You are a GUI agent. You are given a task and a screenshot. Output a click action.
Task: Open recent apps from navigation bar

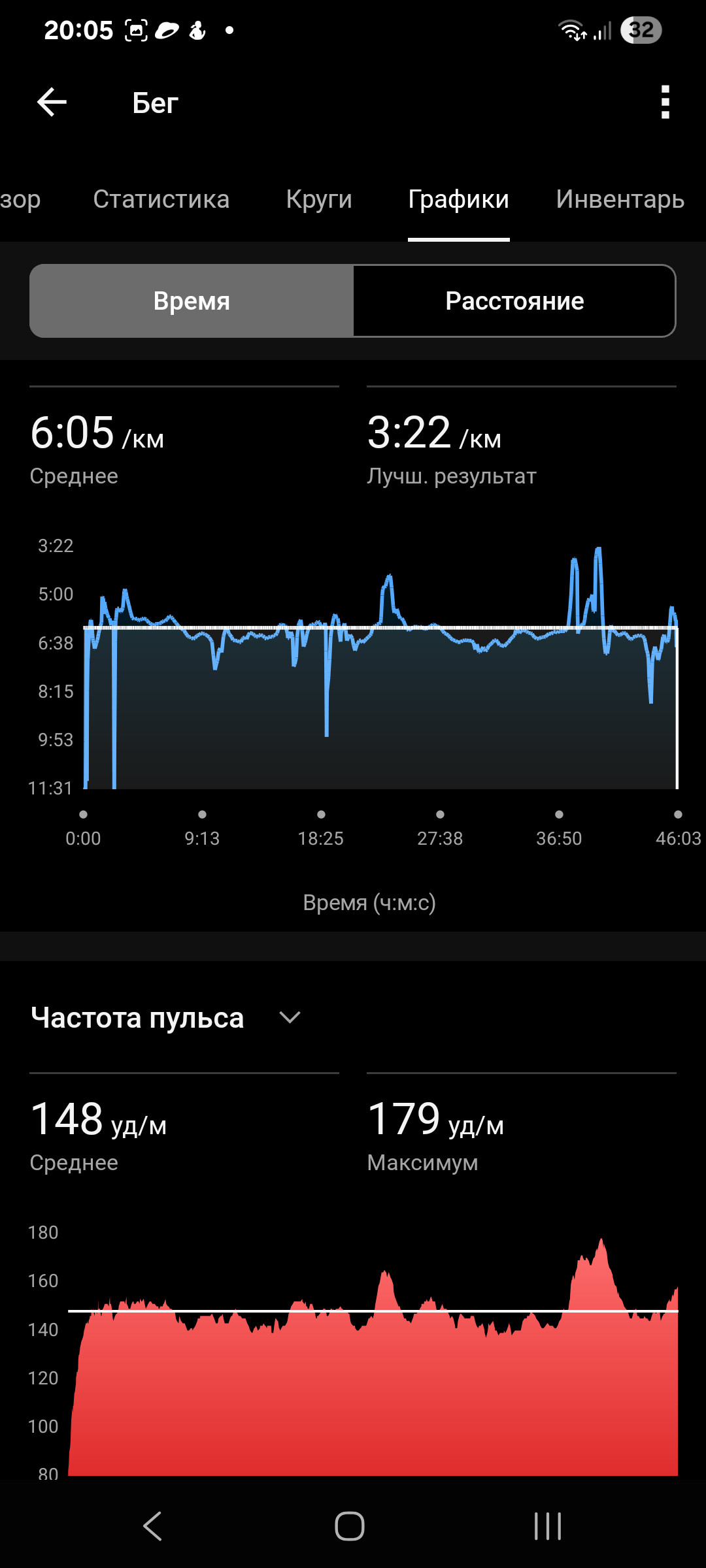[x=547, y=1526]
